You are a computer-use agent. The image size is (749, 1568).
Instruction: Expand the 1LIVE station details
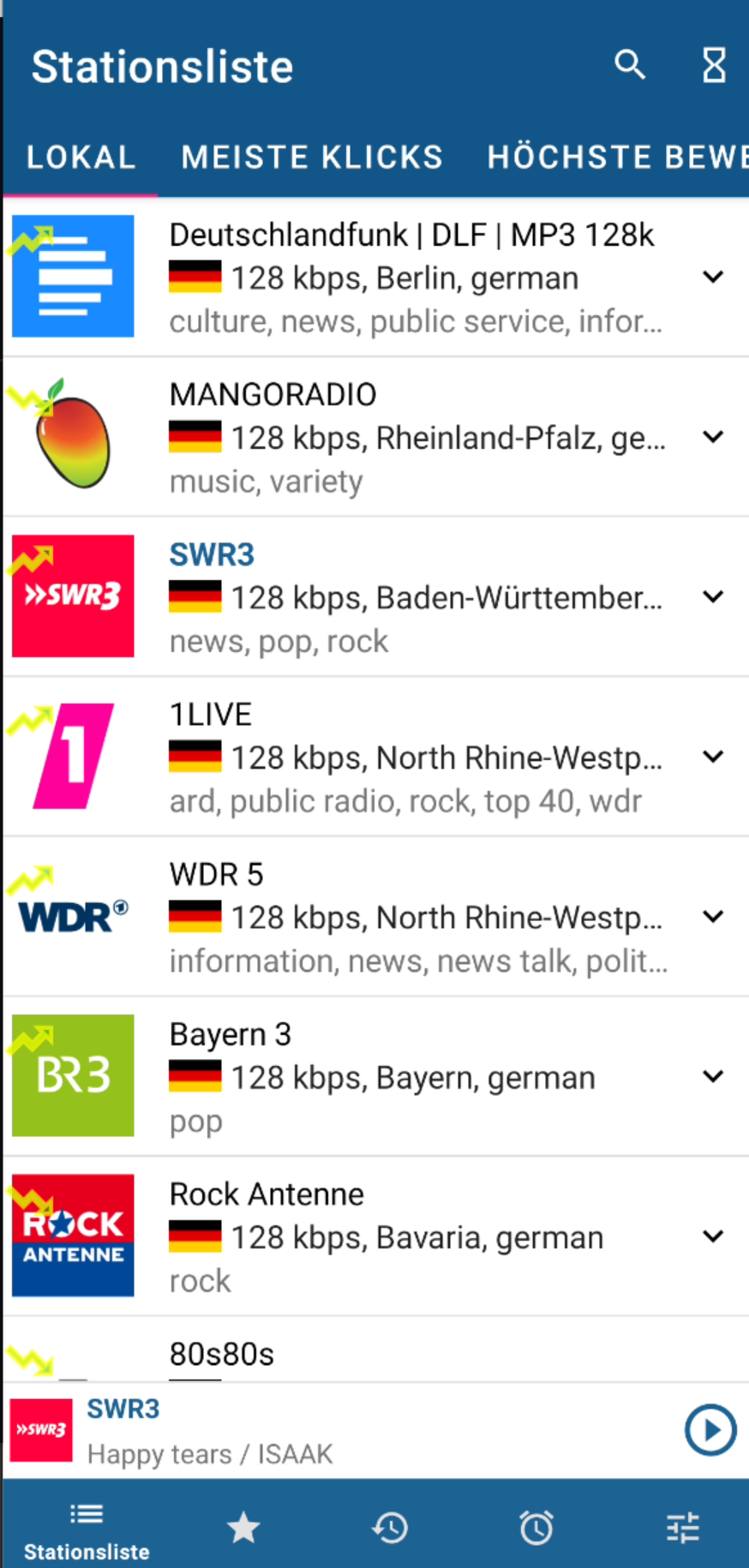click(x=713, y=757)
